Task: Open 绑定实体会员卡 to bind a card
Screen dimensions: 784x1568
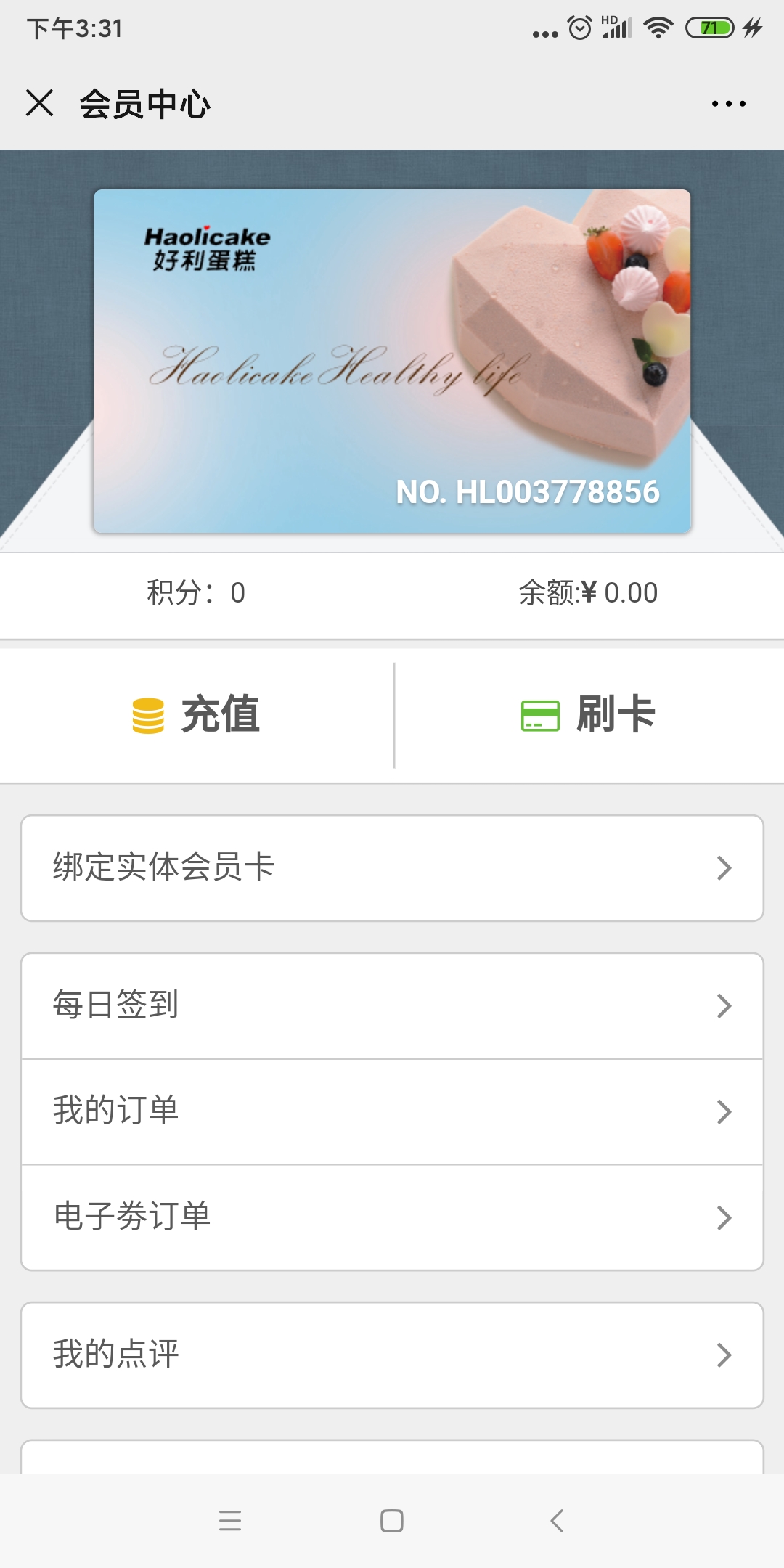Action: 392,868
